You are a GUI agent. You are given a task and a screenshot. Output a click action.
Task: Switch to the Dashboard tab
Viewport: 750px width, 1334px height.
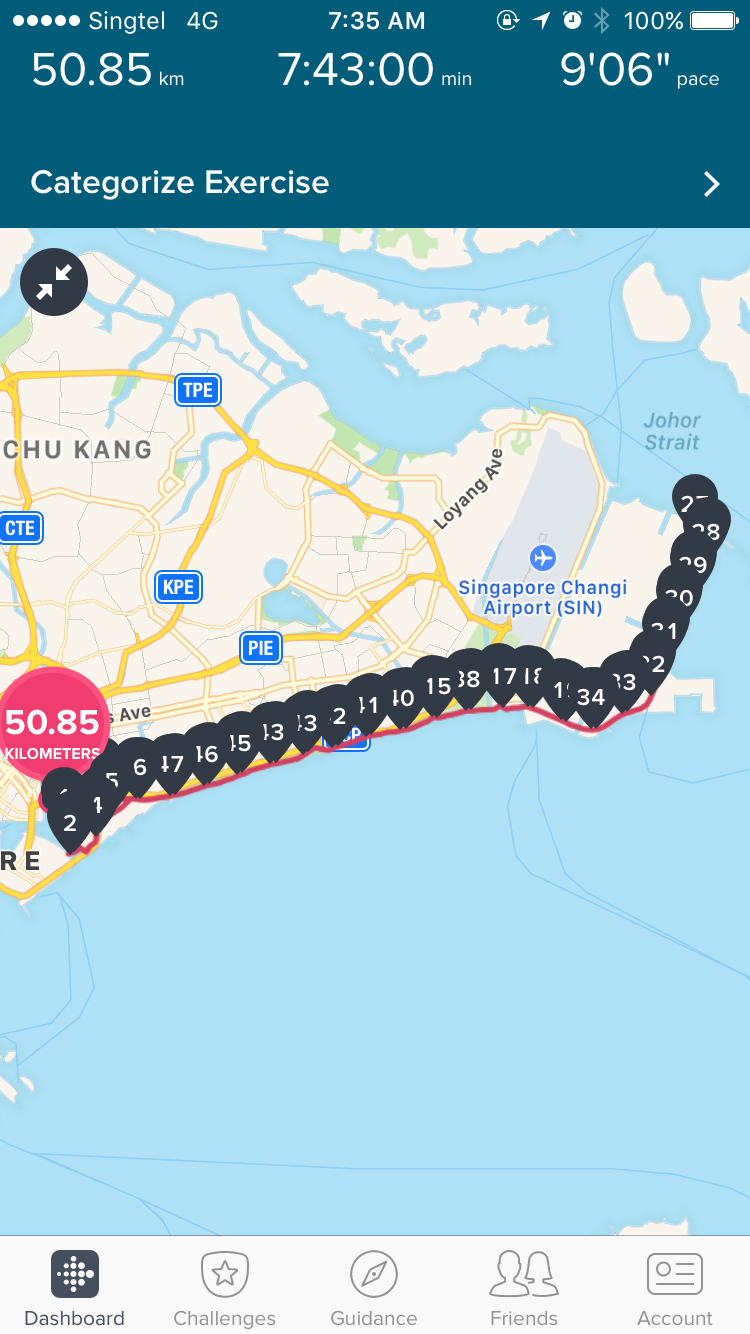[75, 1288]
